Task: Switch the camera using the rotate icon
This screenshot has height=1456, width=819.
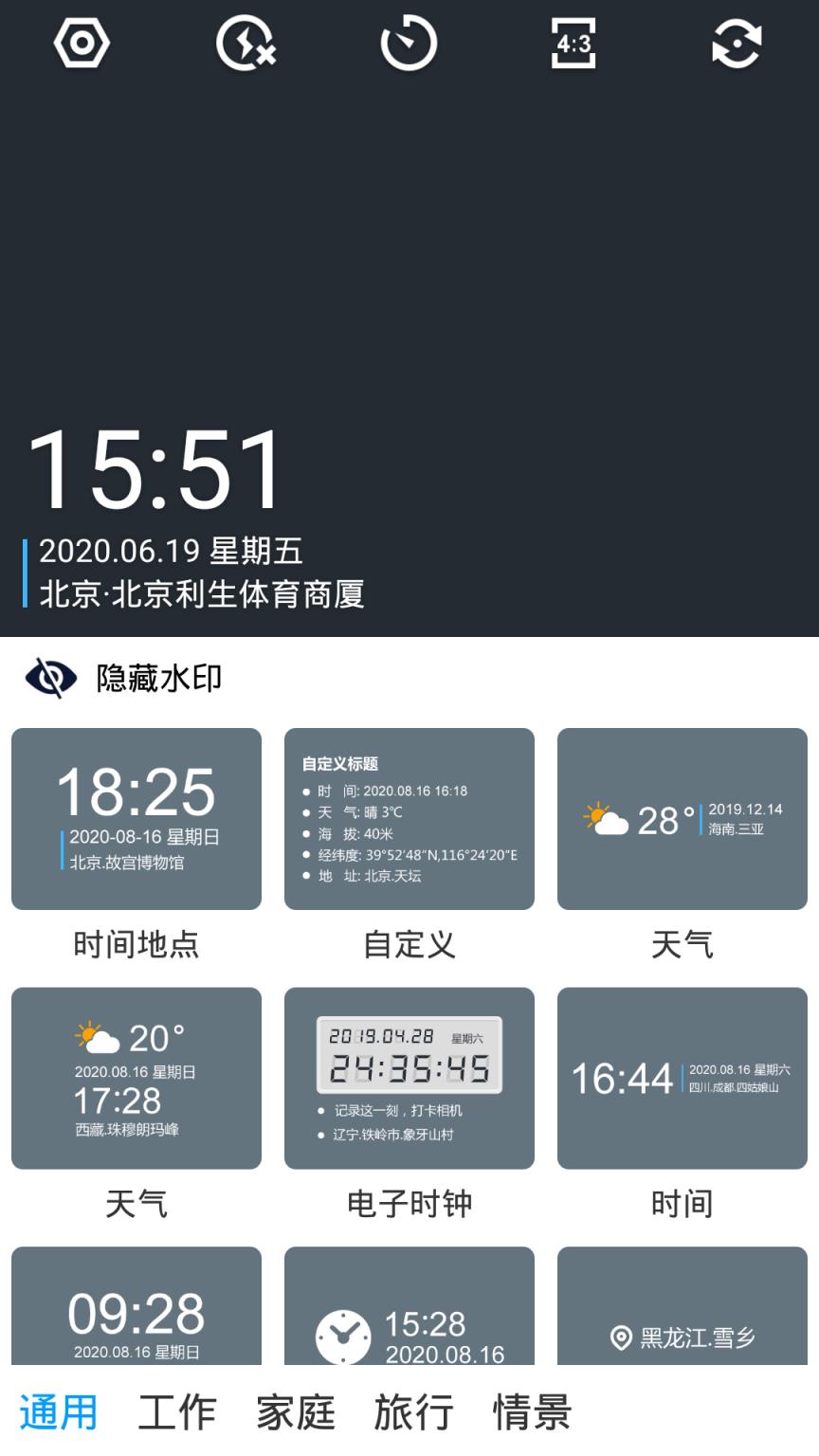Action: pyautogui.click(x=737, y=43)
